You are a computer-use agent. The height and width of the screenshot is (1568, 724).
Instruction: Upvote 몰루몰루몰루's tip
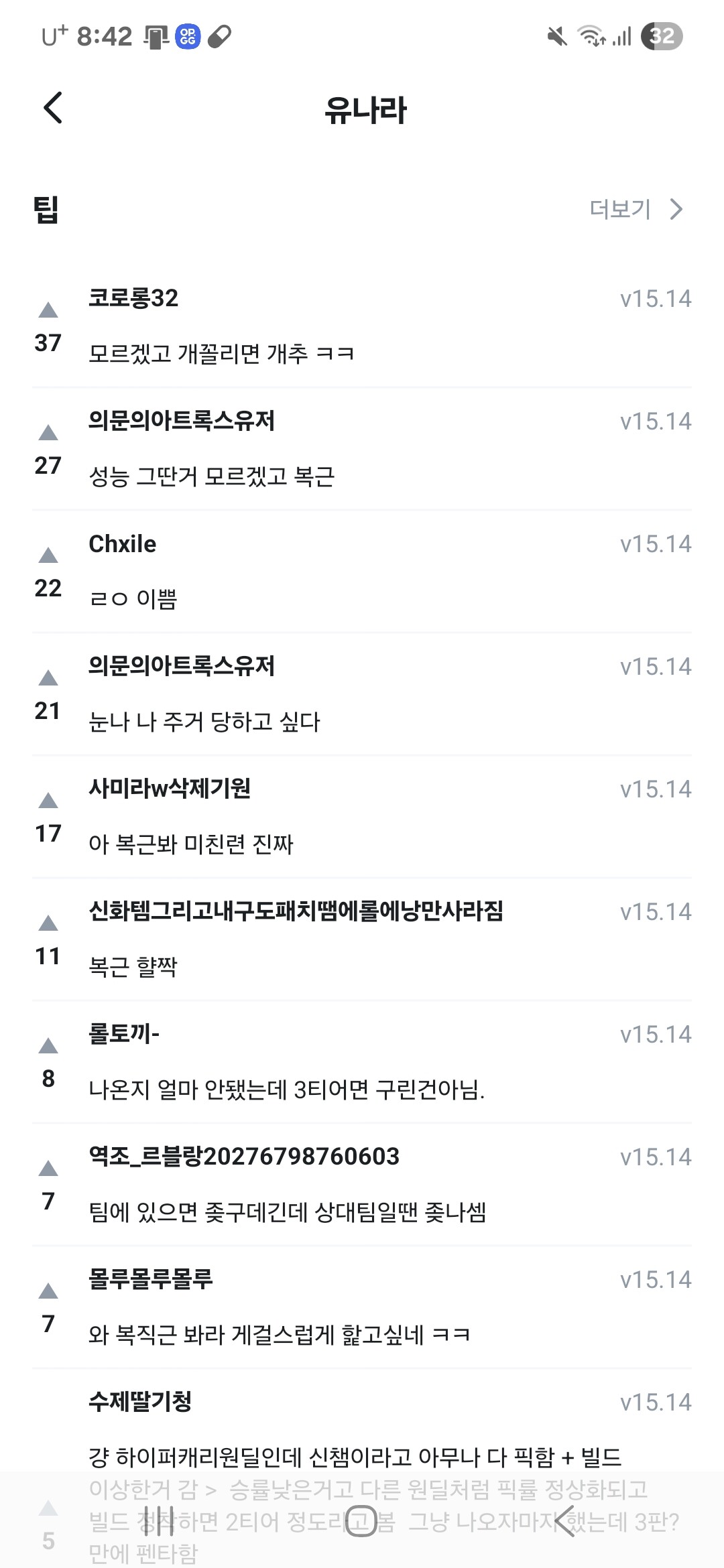click(48, 1291)
